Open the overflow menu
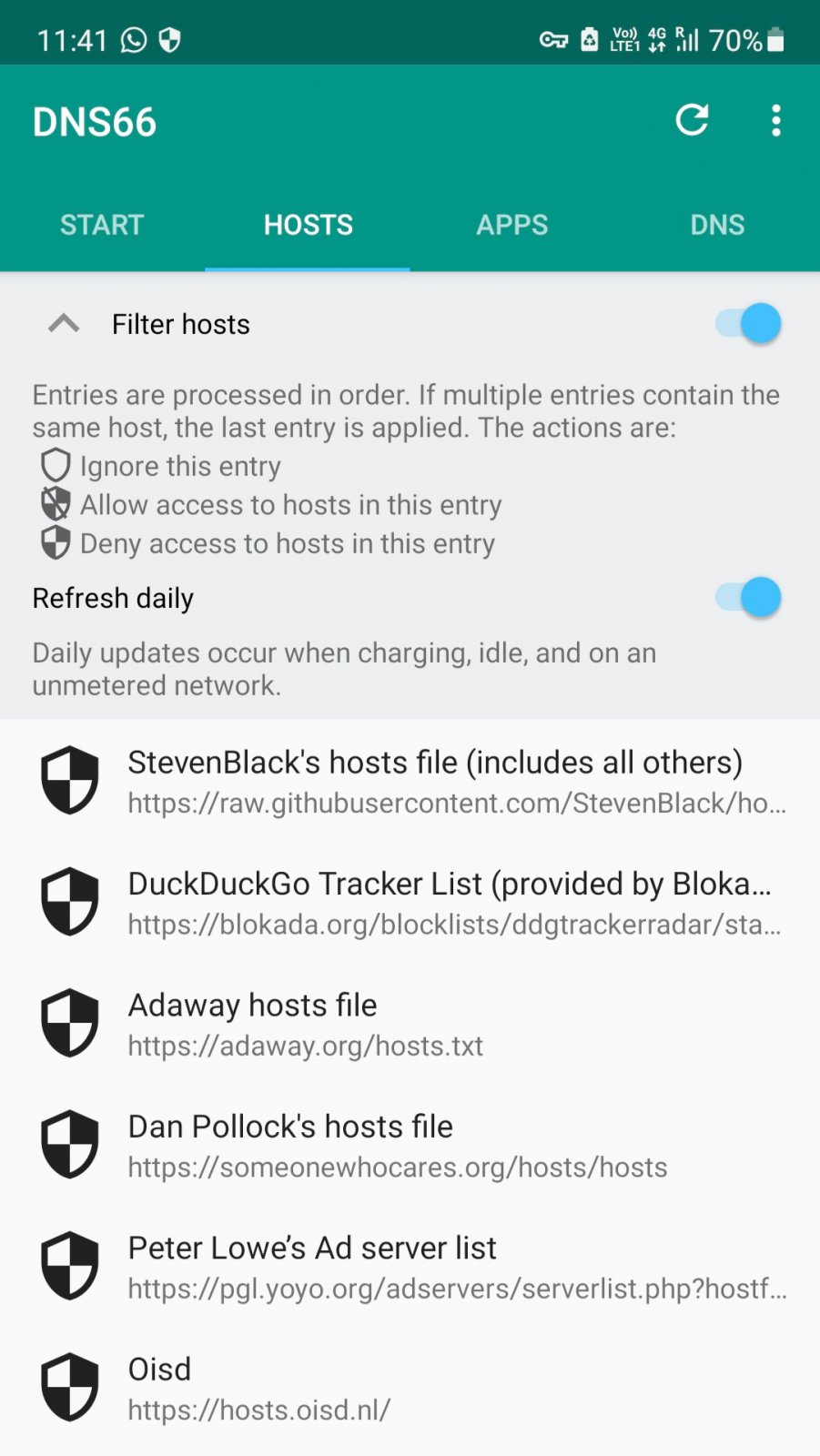 click(x=775, y=120)
